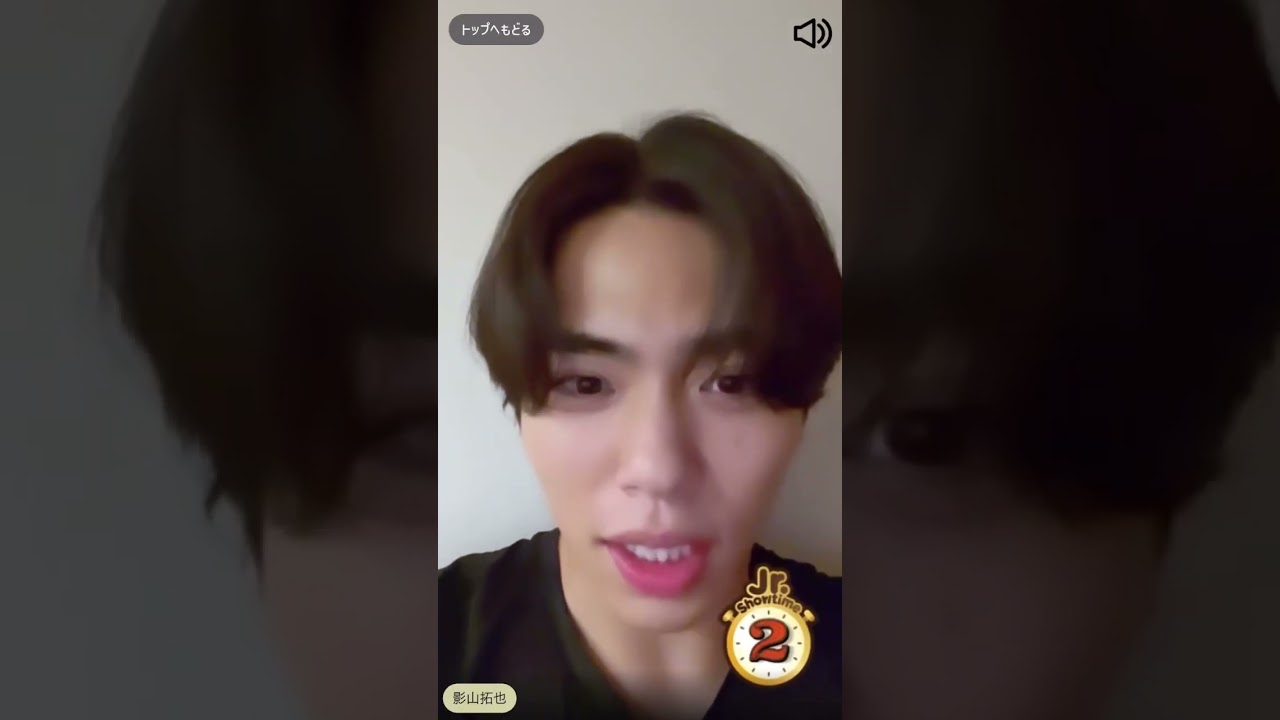1280x720 pixels.
Task: Tap the 影山拓也 name chip
Action: tap(480, 698)
